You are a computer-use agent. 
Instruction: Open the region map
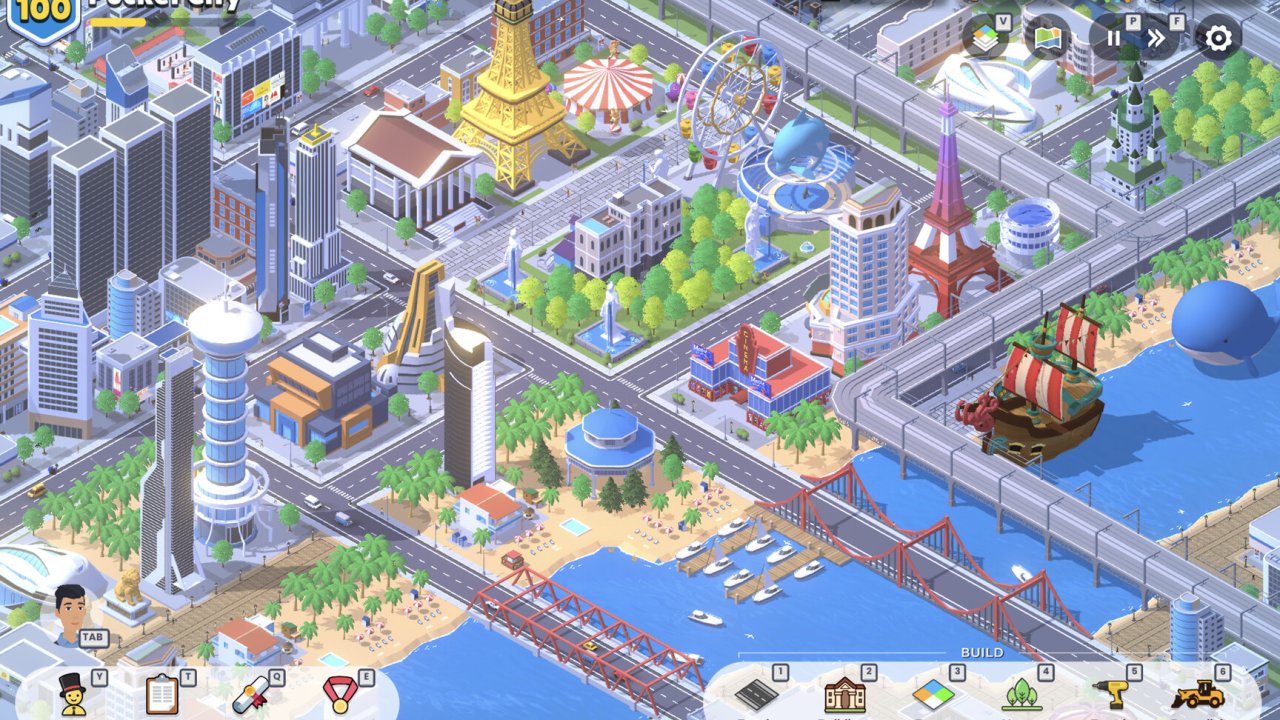tap(1047, 39)
